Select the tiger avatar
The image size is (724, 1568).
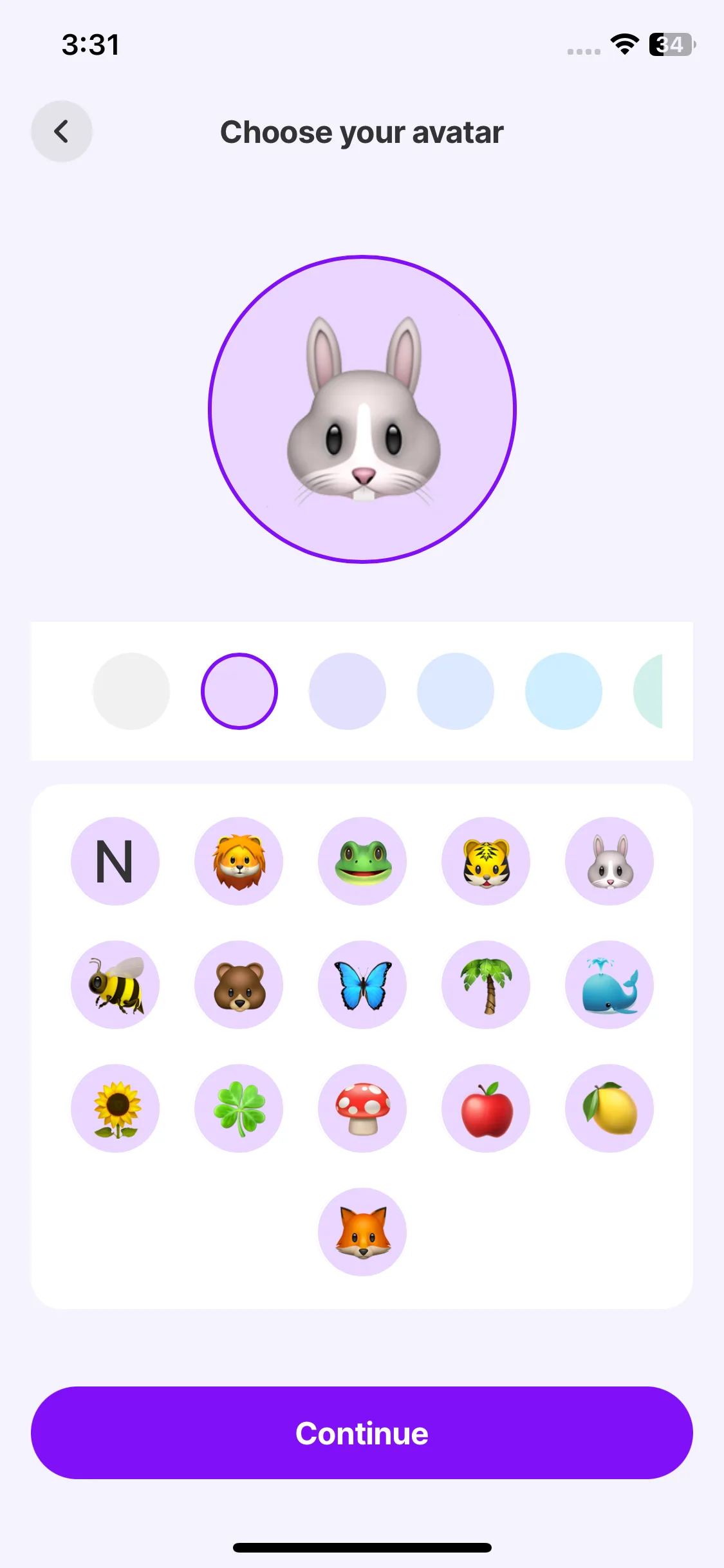coord(486,861)
